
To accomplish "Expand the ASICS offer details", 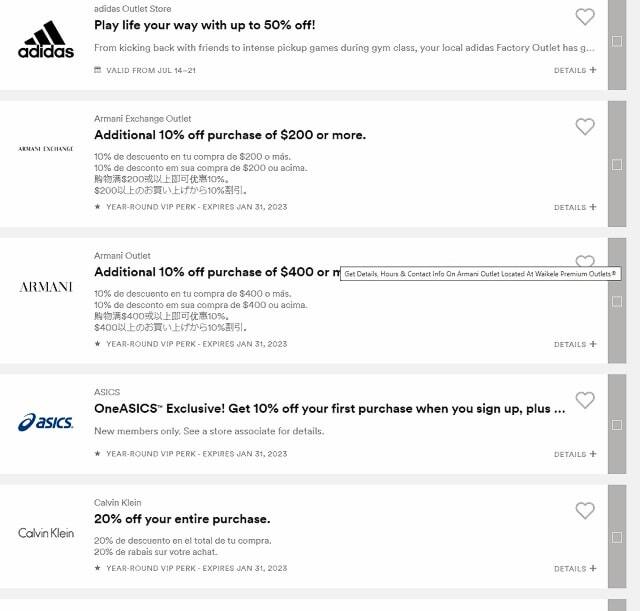I will (x=575, y=454).
